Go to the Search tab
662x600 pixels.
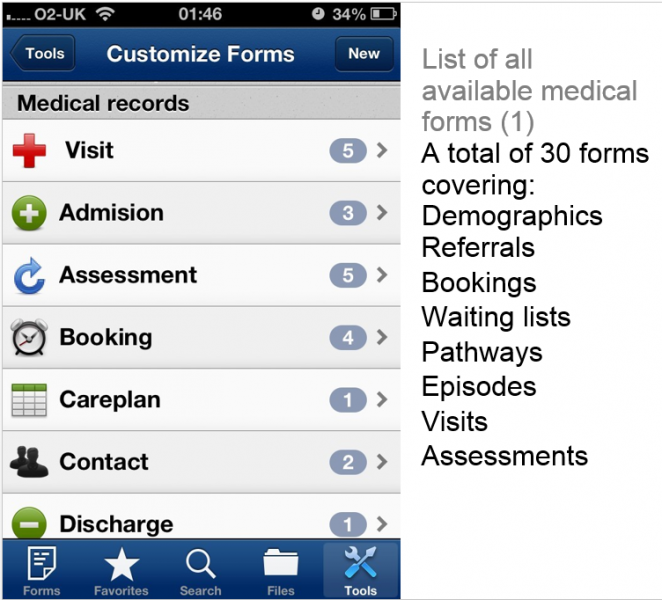click(200, 572)
